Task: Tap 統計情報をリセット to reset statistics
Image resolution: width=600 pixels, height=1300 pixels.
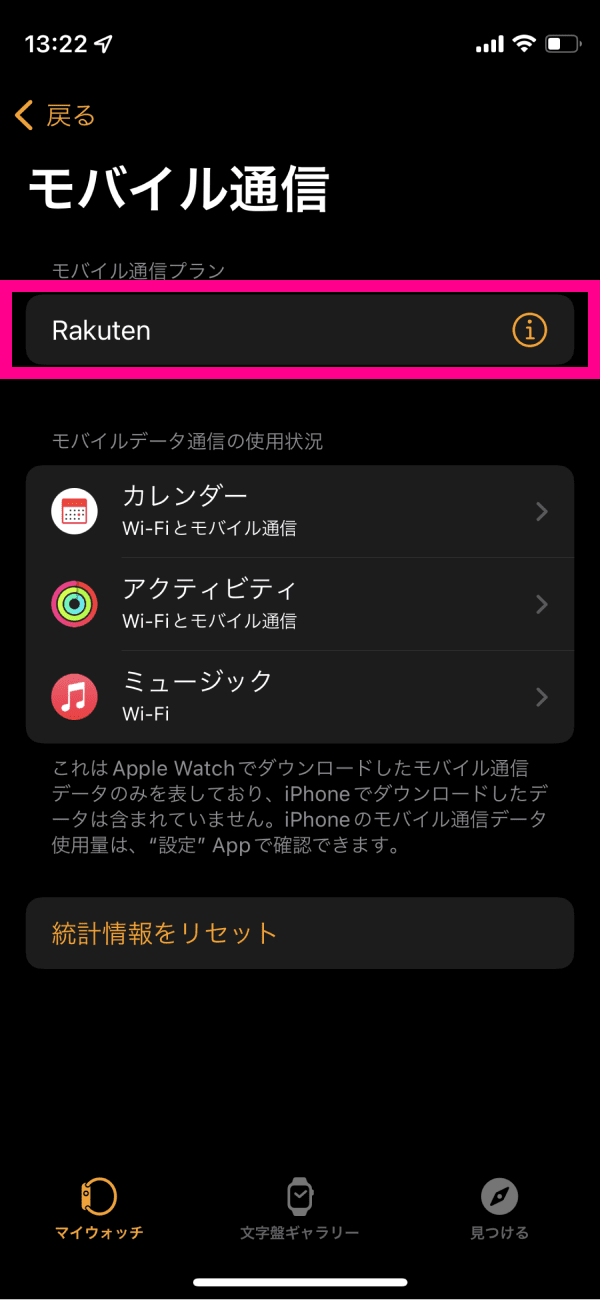Action: [300, 933]
